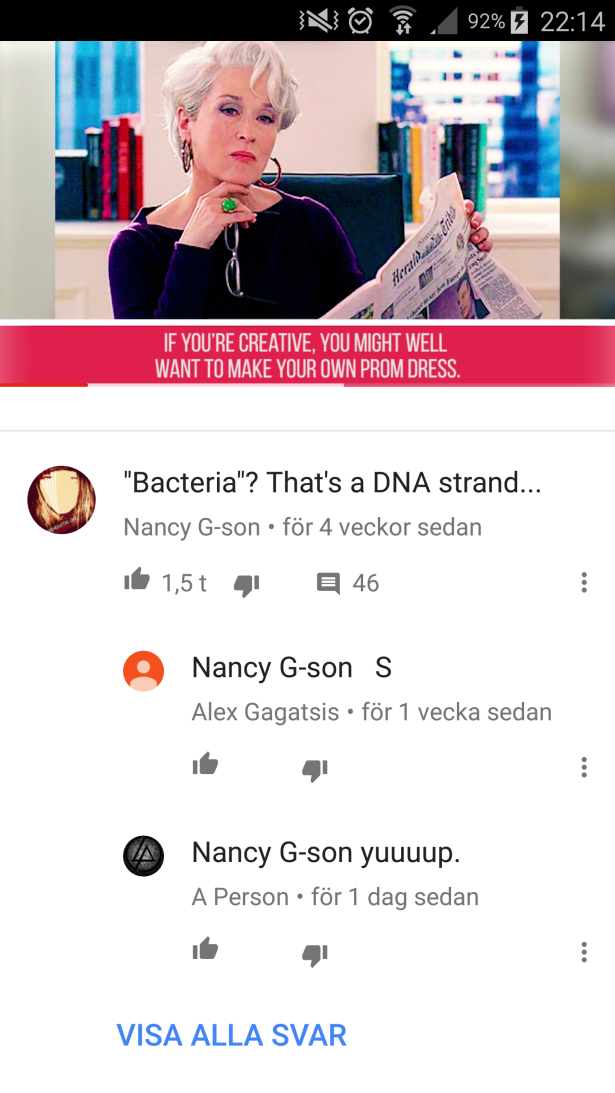Viewport: 615px width, 1093px height.
Task: Open overflow menu on Alex Gagatsis's reply
Action: (584, 768)
